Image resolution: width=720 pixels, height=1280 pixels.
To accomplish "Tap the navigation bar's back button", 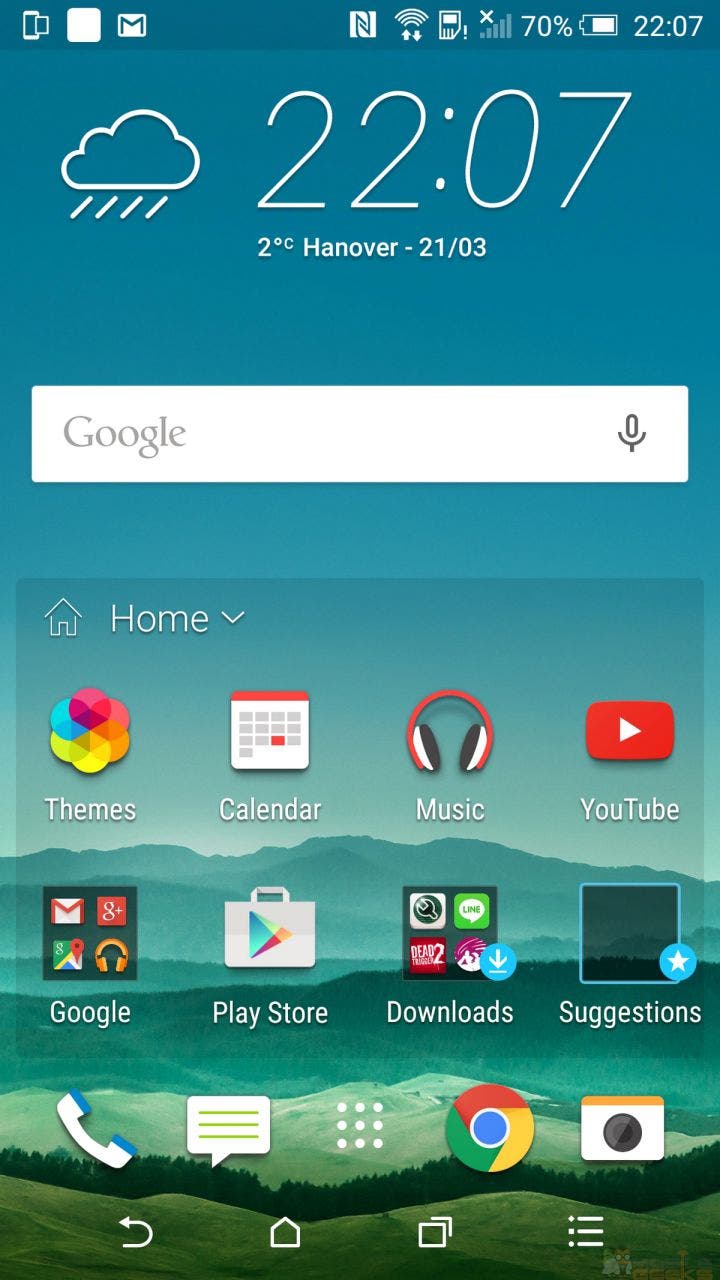I will 135,1232.
